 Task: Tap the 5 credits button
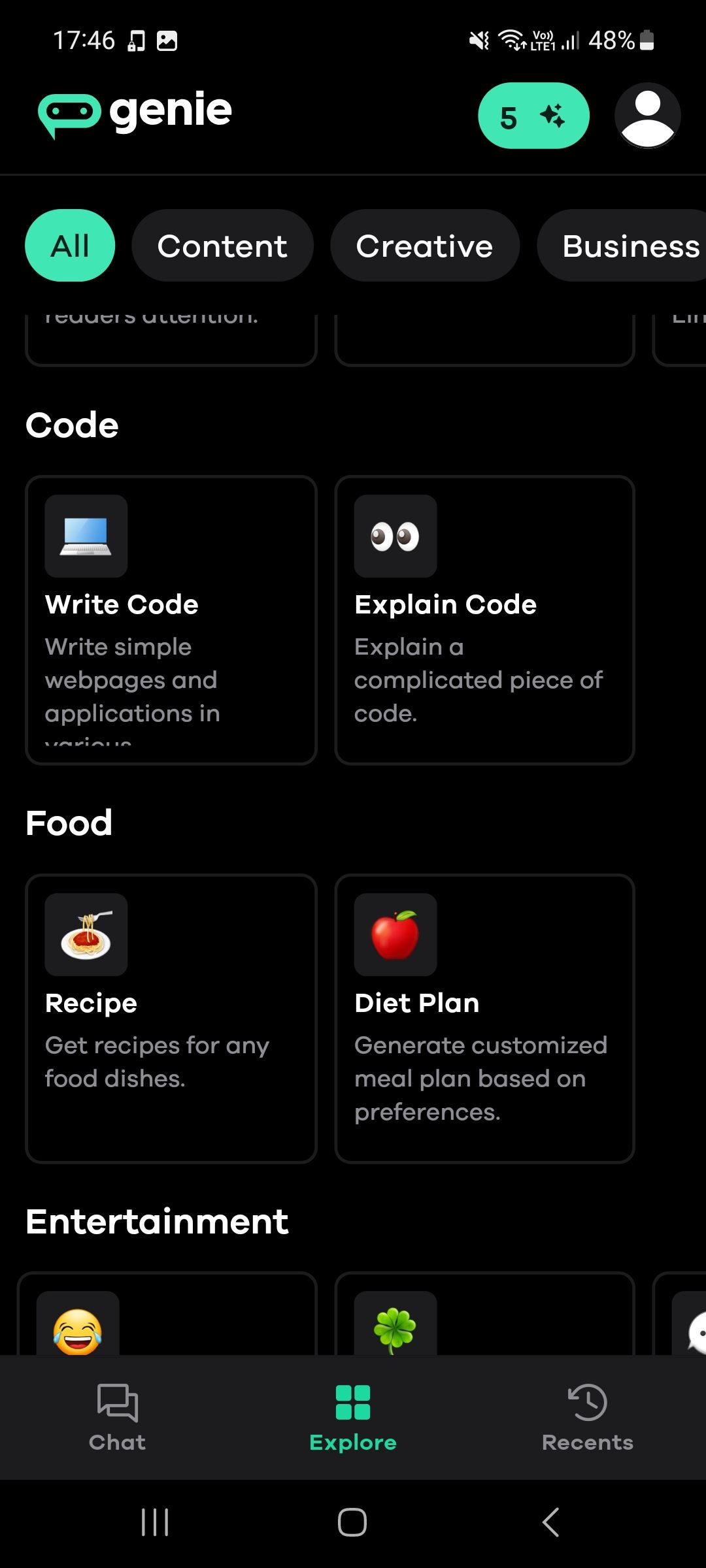533,116
